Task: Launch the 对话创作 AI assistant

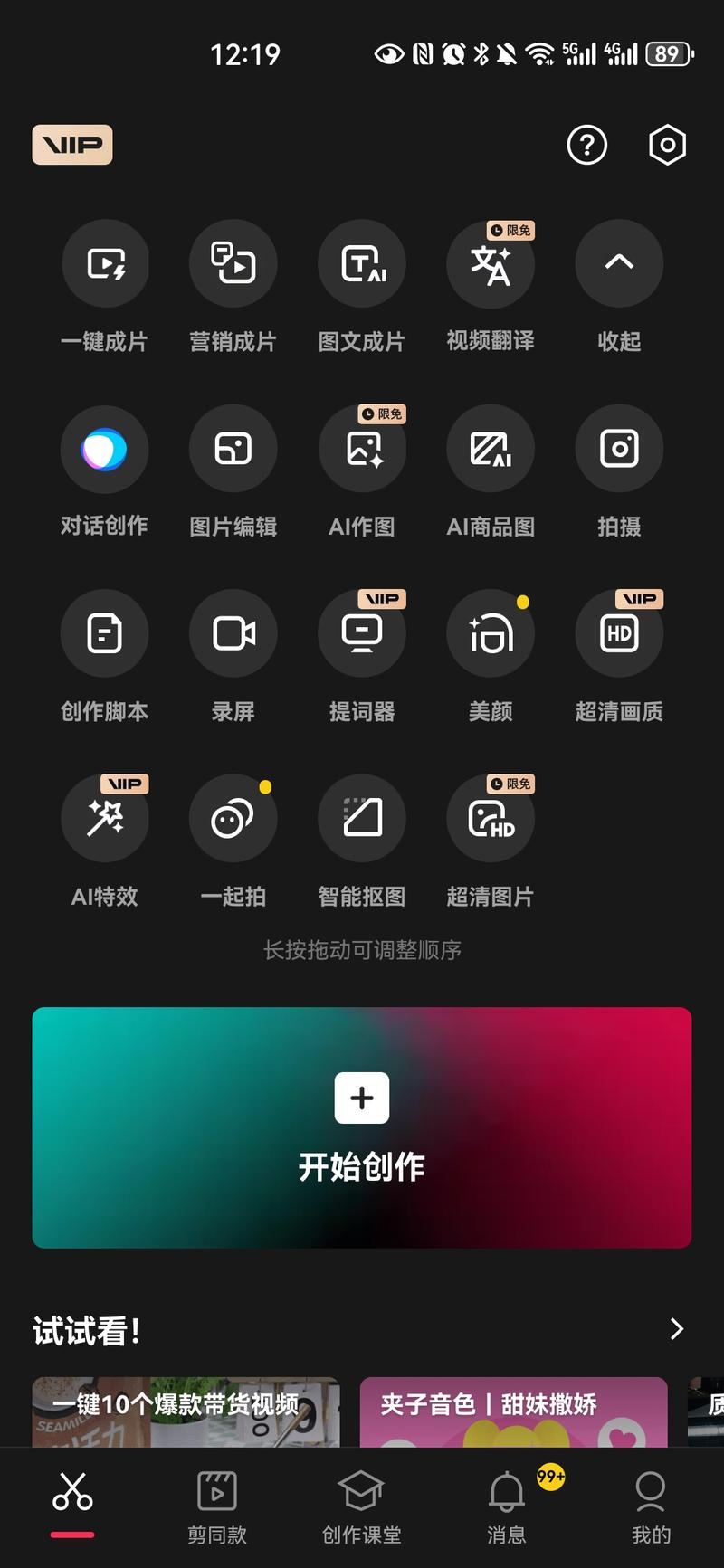Action: 105,449
